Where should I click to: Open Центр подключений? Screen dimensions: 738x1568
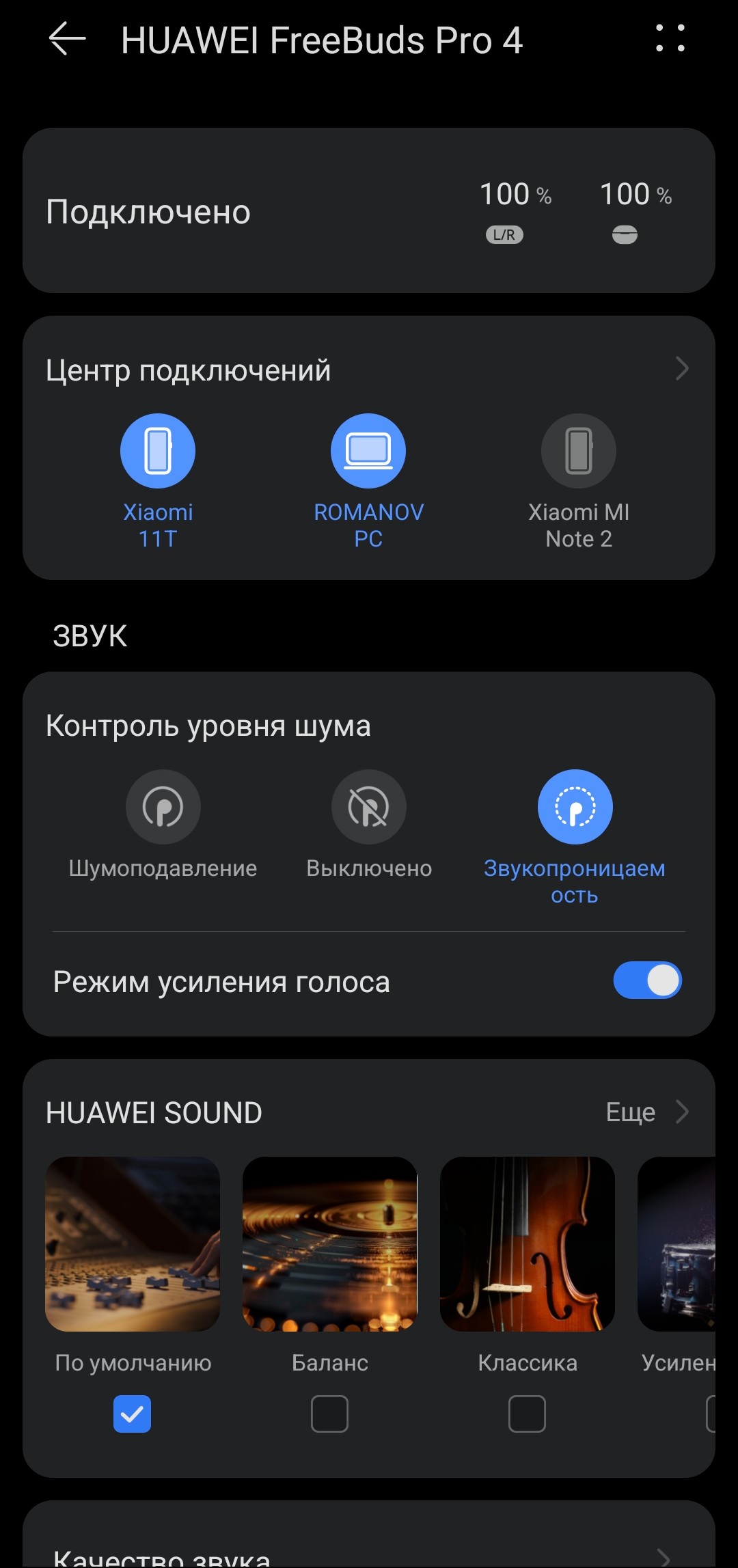pos(369,370)
